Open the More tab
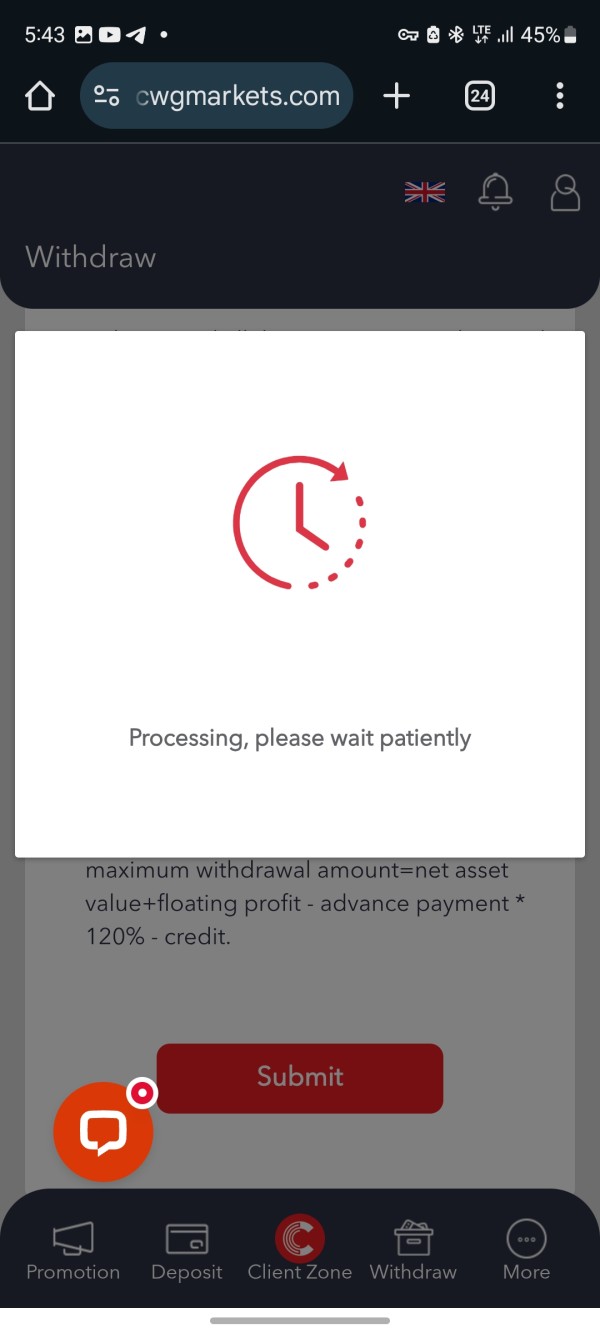The width and height of the screenshot is (600, 1333). (527, 1251)
